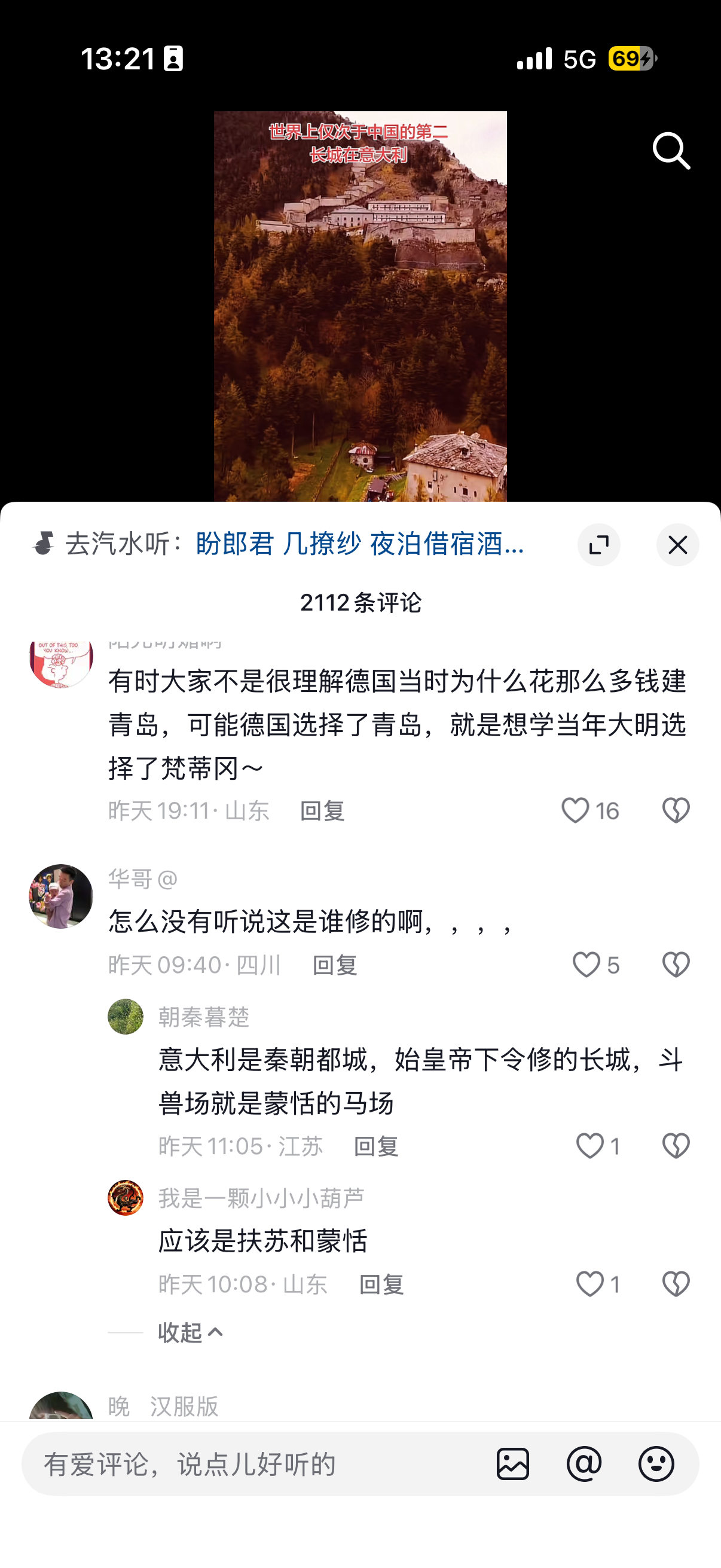Open the emoji picker
Image resolution: width=721 pixels, height=1568 pixels.
[656, 1464]
